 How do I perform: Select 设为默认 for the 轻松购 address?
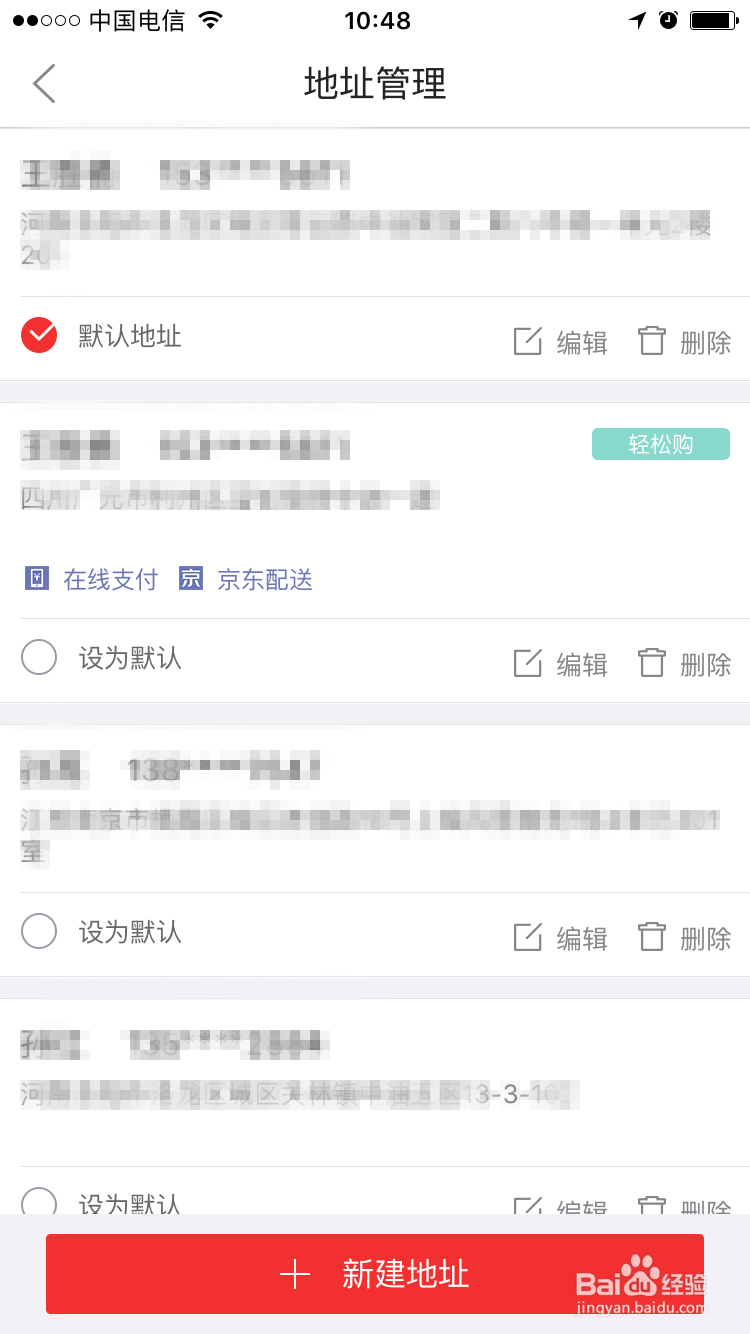39,657
